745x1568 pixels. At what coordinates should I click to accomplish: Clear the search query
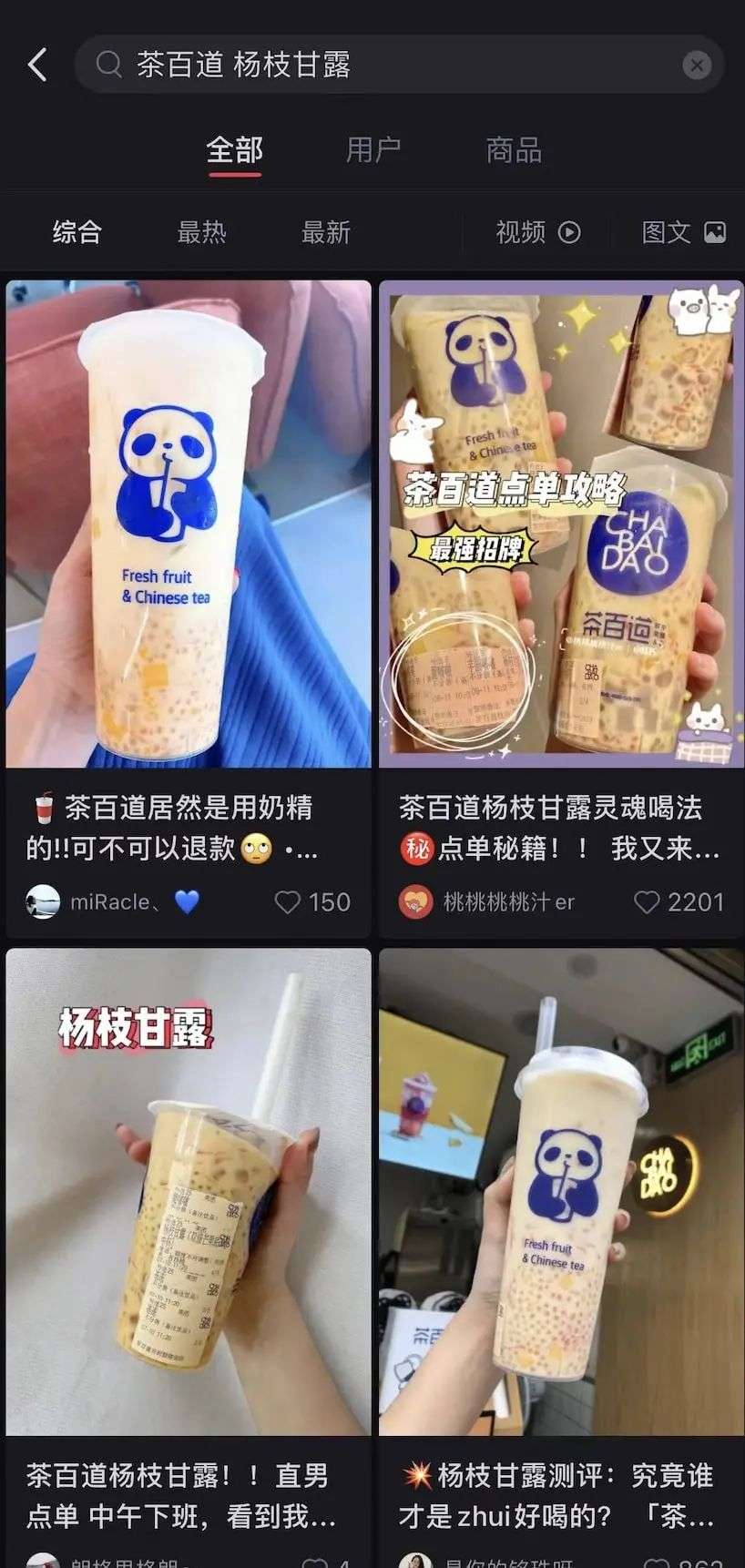pyautogui.click(x=697, y=65)
